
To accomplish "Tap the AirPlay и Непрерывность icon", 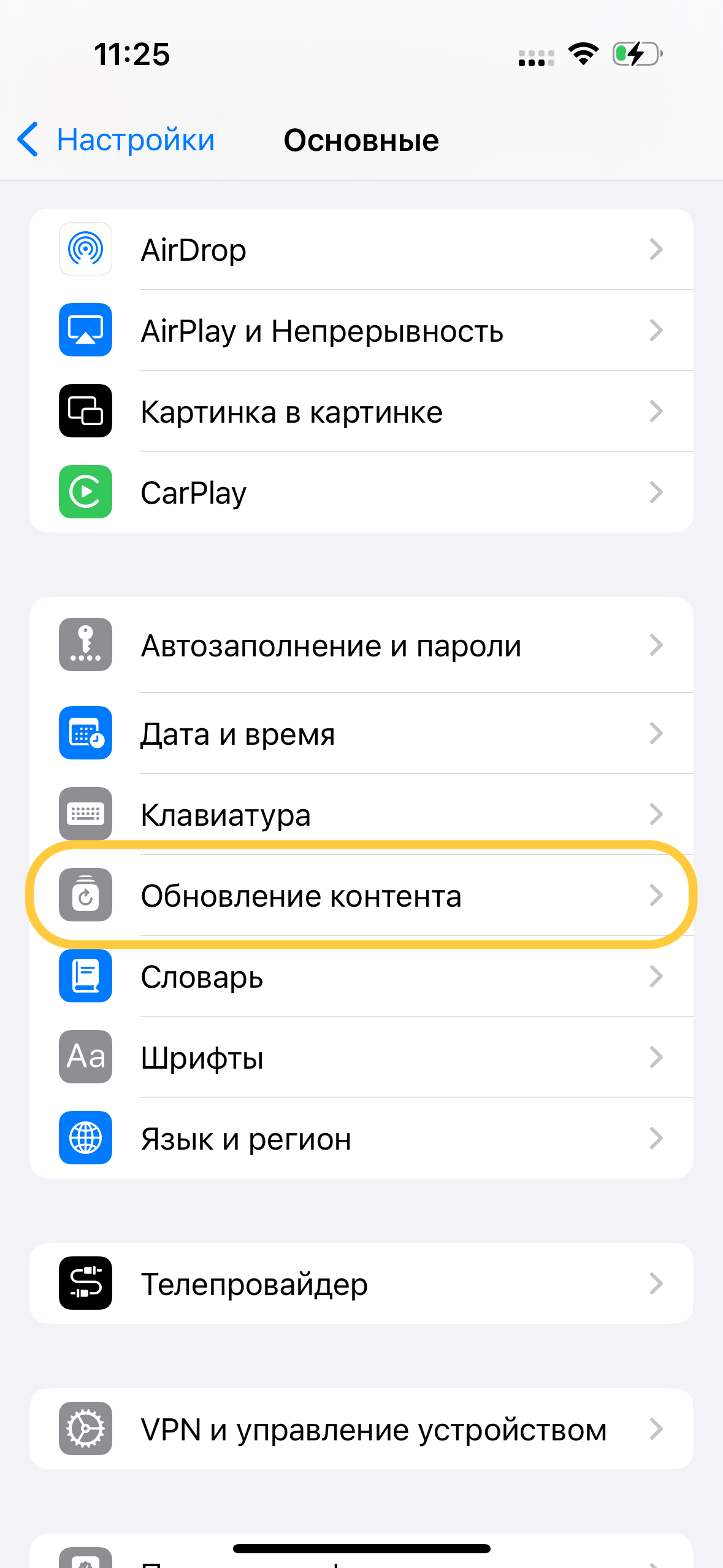I will point(85,330).
